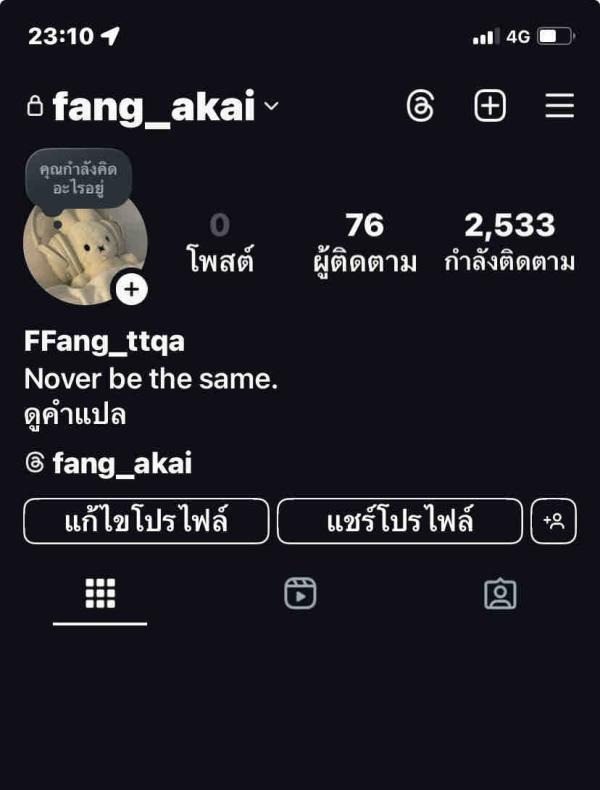600x790 pixels.
Task: Create a new post with plus icon
Action: point(490,106)
